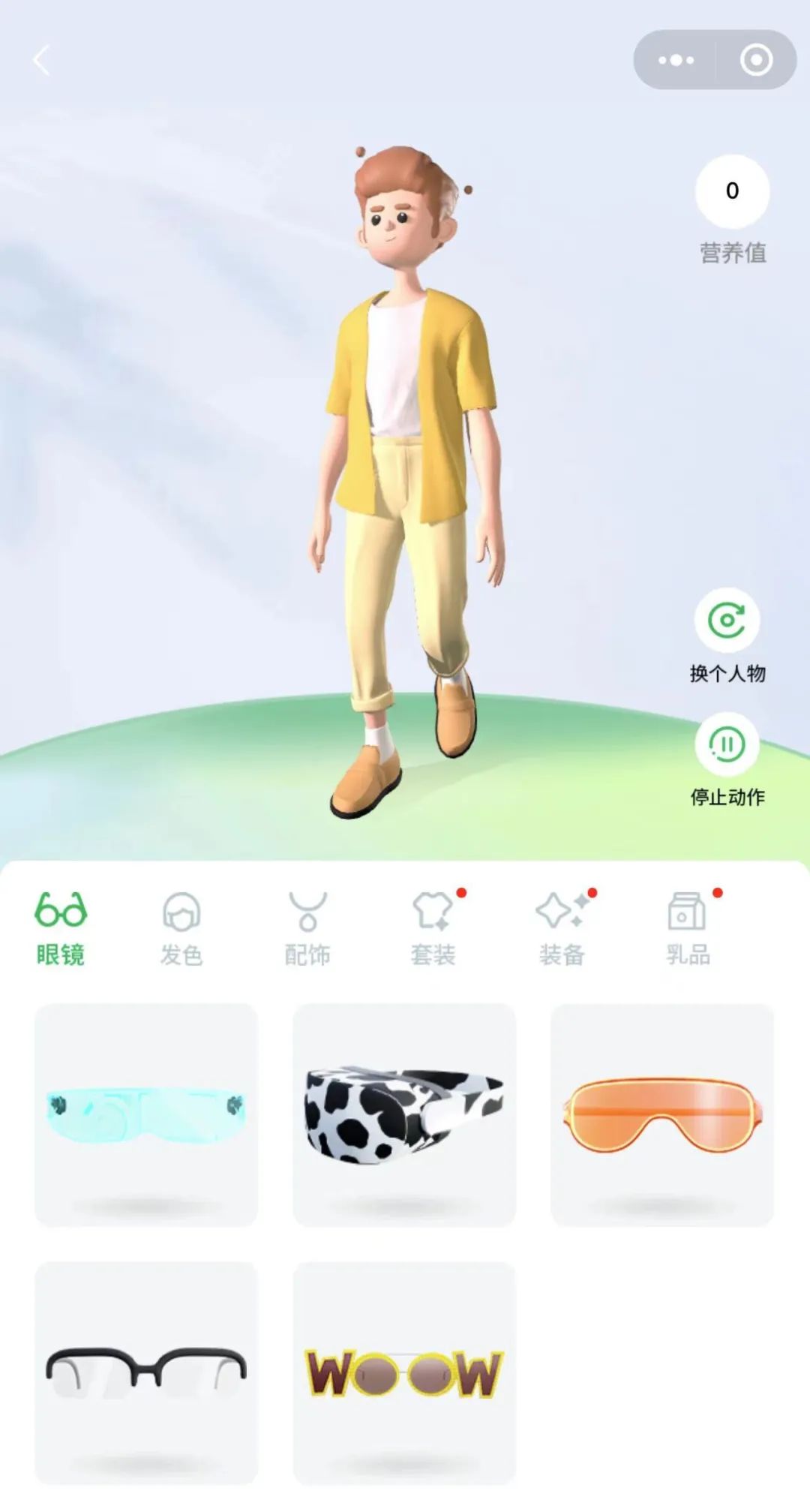Choose the cow-print goggles
The image size is (810, 1512).
tap(404, 1114)
